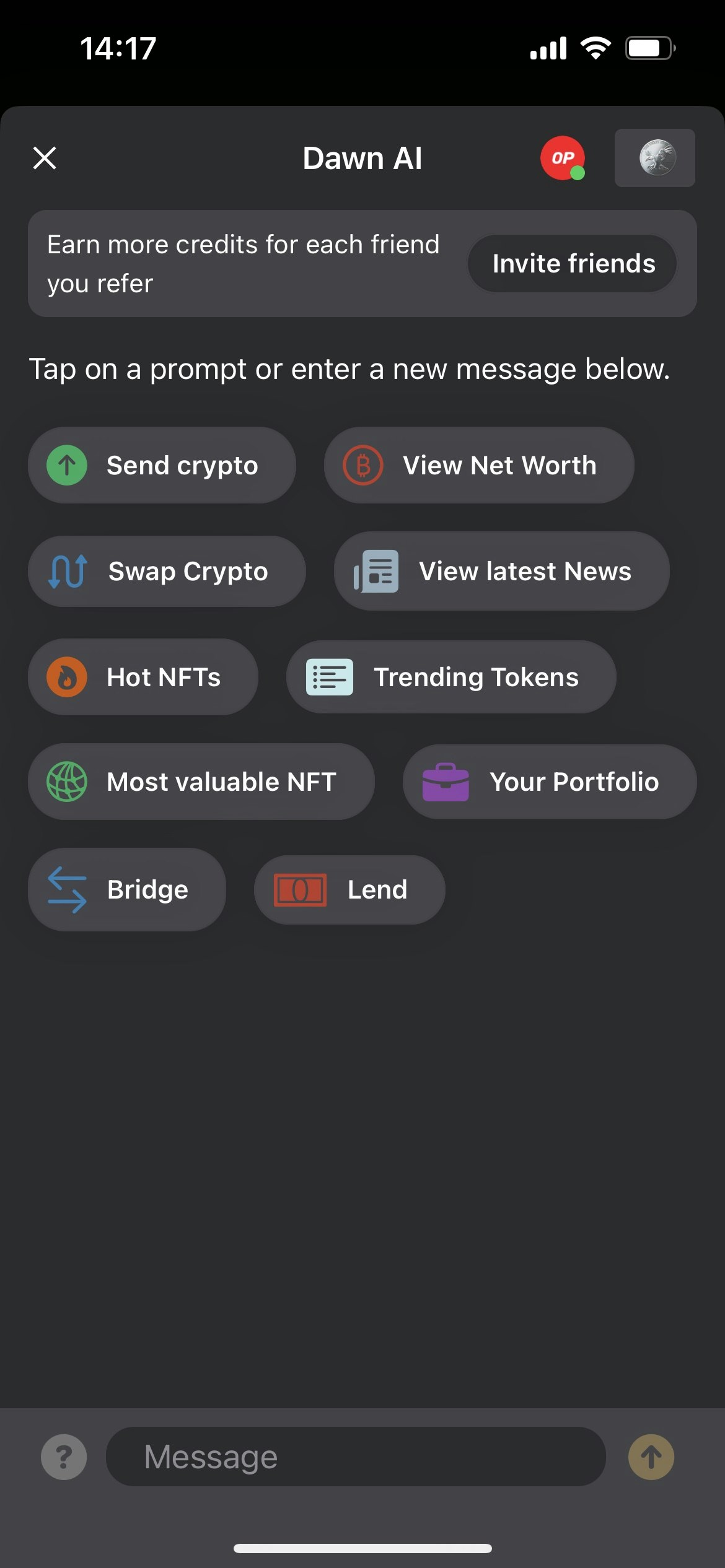Select the Lend prompt
The width and height of the screenshot is (725, 1568).
point(349,890)
